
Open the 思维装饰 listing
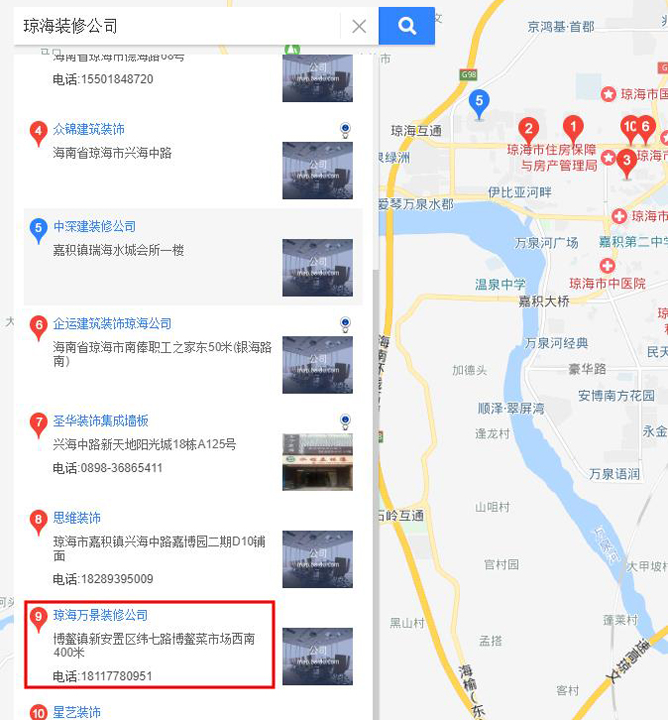pos(77,517)
